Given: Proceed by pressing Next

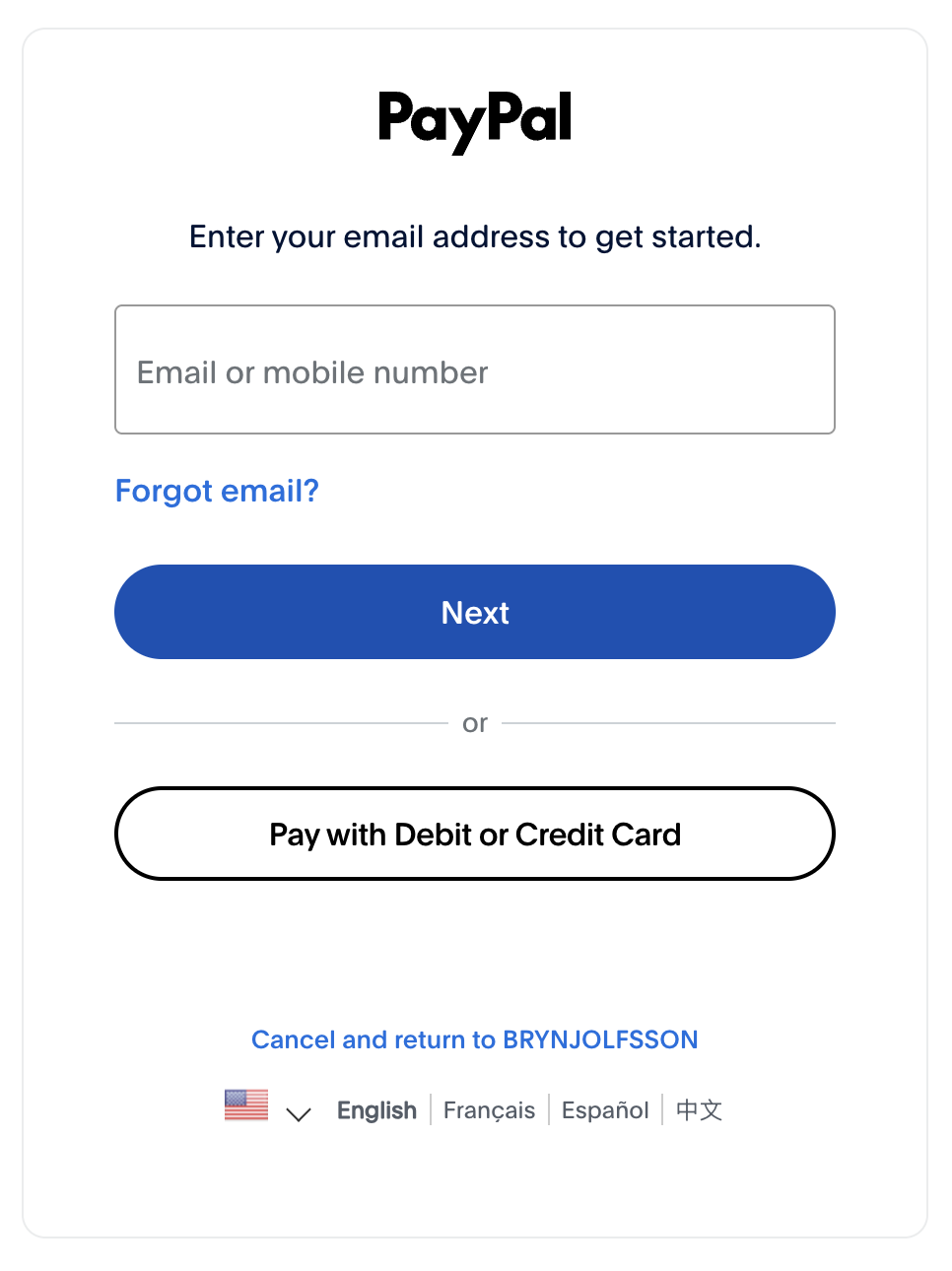Looking at the screenshot, I should tap(474, 612).
